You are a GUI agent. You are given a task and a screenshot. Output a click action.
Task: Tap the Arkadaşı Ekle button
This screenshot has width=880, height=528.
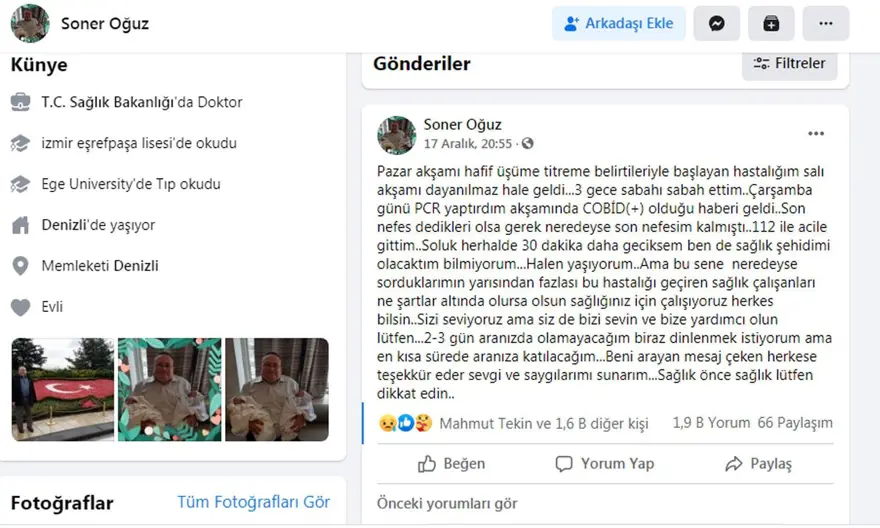[x=618, y=23]
